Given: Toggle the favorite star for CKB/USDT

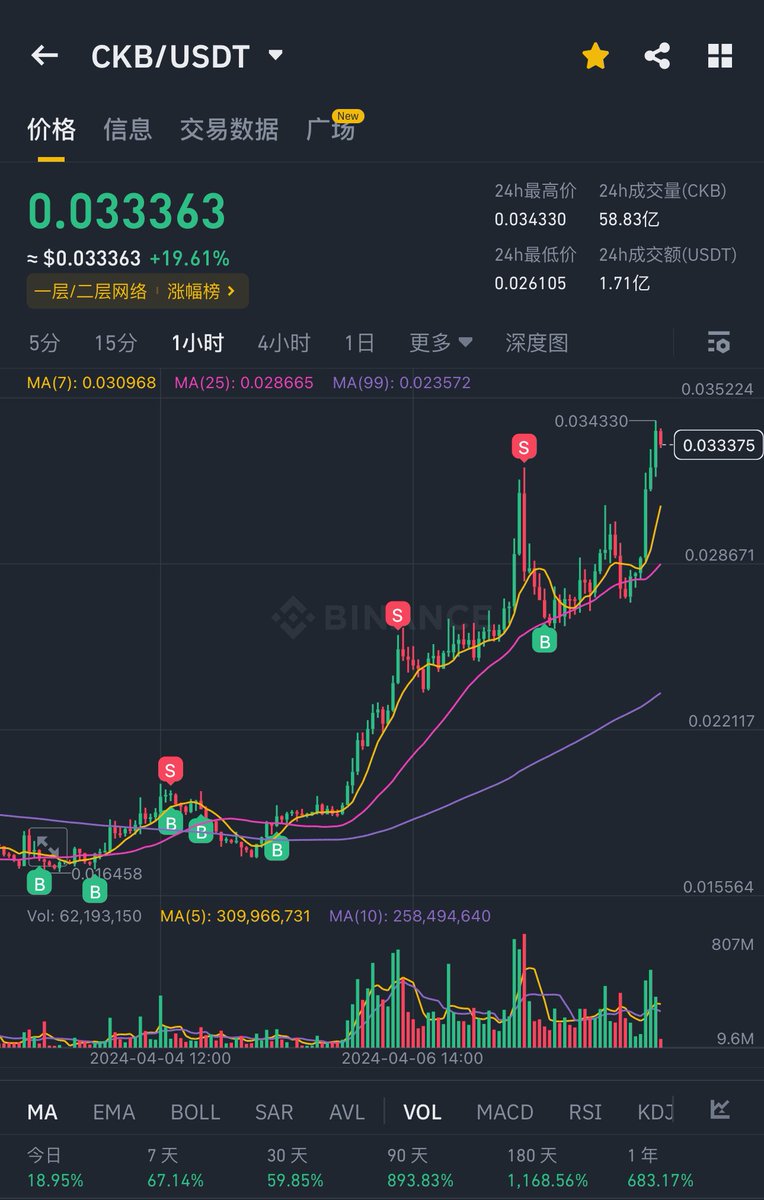Looking at the screenshot, I should (x=595, y=56).
